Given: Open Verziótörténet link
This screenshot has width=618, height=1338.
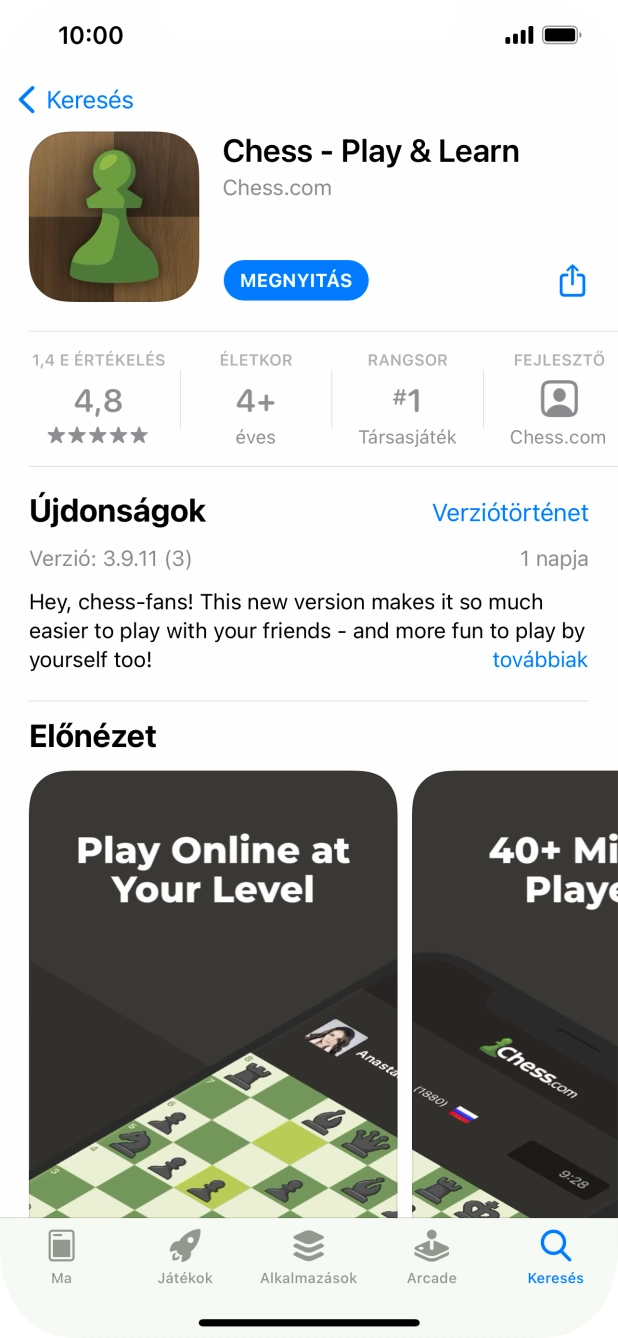Looking at the screenshot, I should coord(510,513).
